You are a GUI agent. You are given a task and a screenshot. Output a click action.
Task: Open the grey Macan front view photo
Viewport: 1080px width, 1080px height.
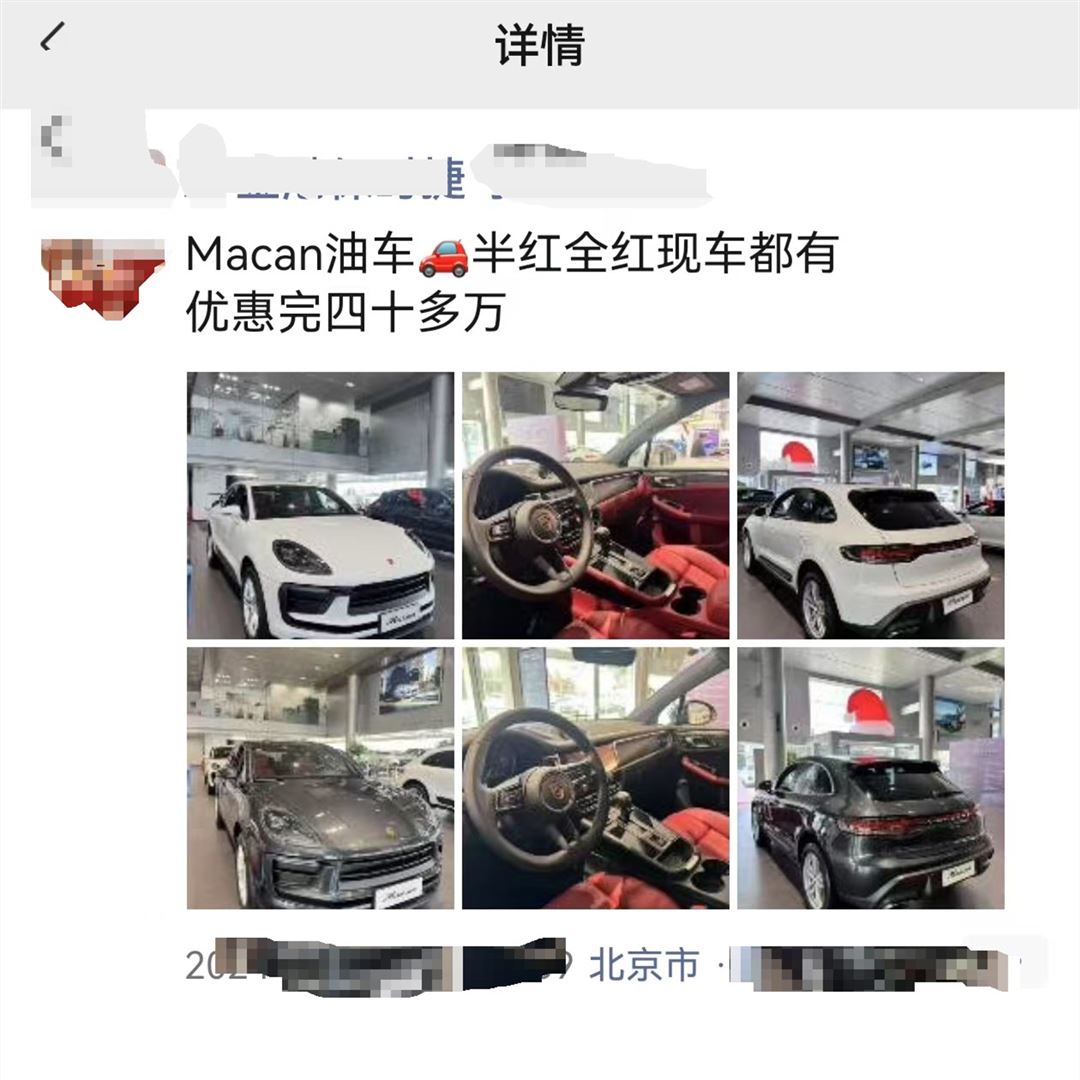tap(320, 778)
